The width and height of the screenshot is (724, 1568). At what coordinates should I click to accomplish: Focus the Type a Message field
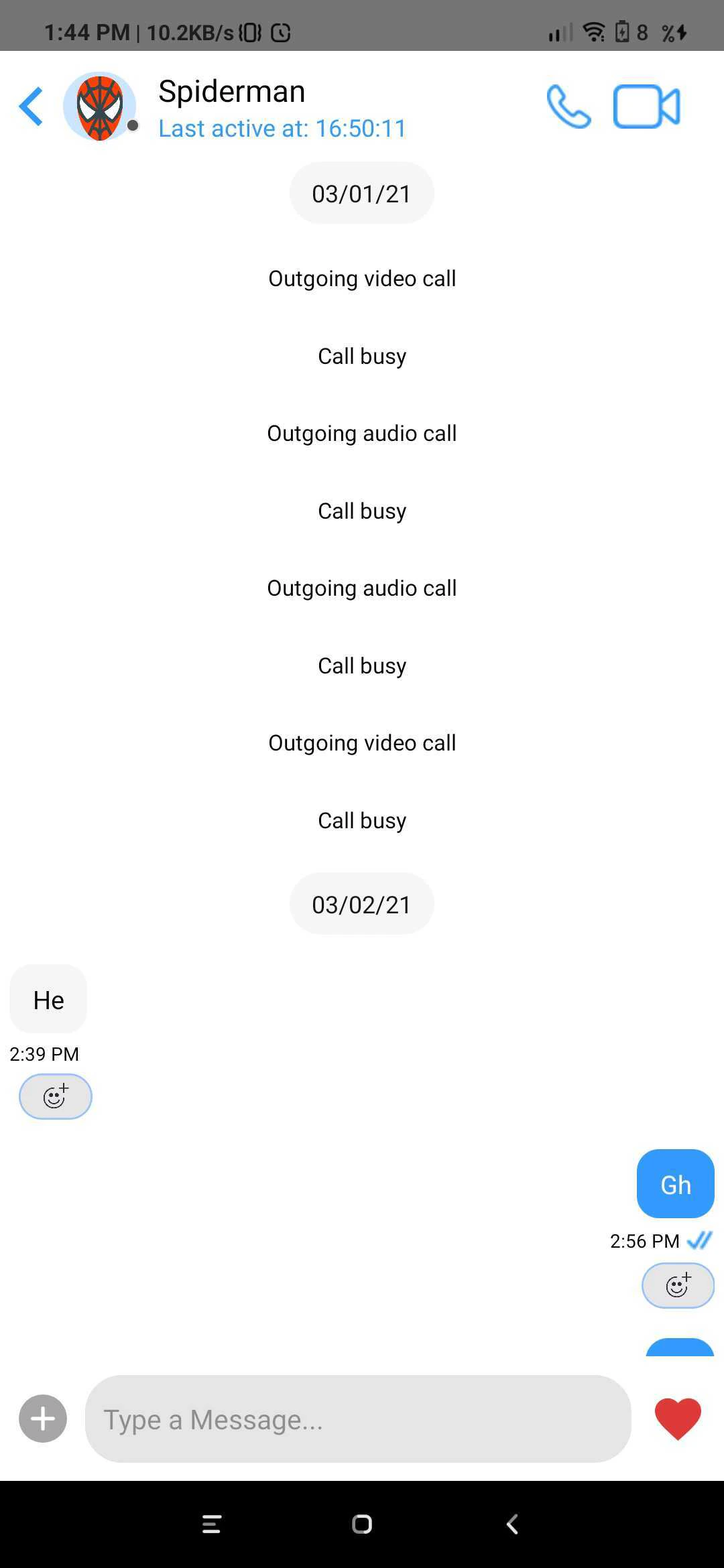coord(358,1419)
